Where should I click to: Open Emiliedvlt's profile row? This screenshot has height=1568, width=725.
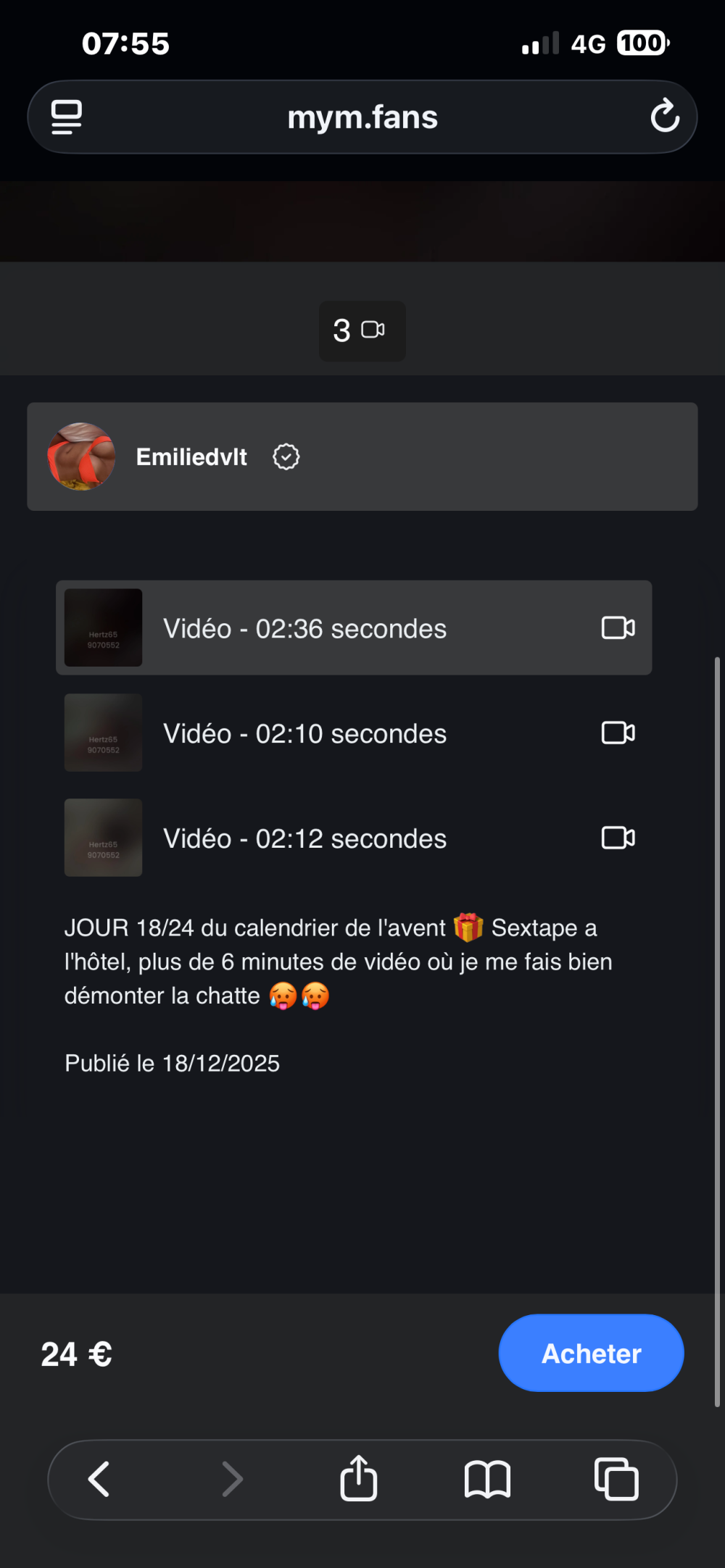pos(362,456)
